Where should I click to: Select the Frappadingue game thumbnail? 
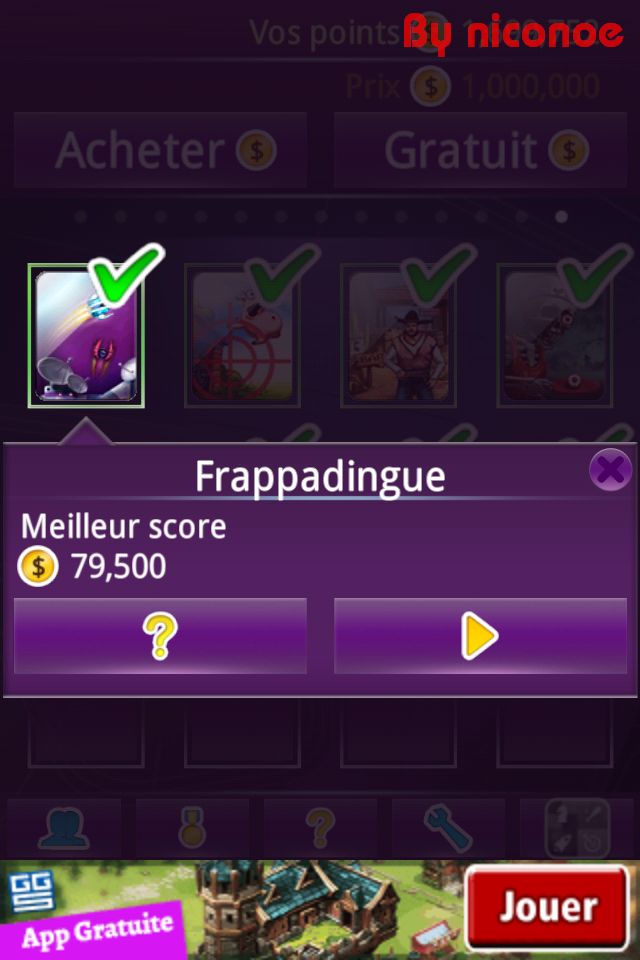tap(86, 336)
